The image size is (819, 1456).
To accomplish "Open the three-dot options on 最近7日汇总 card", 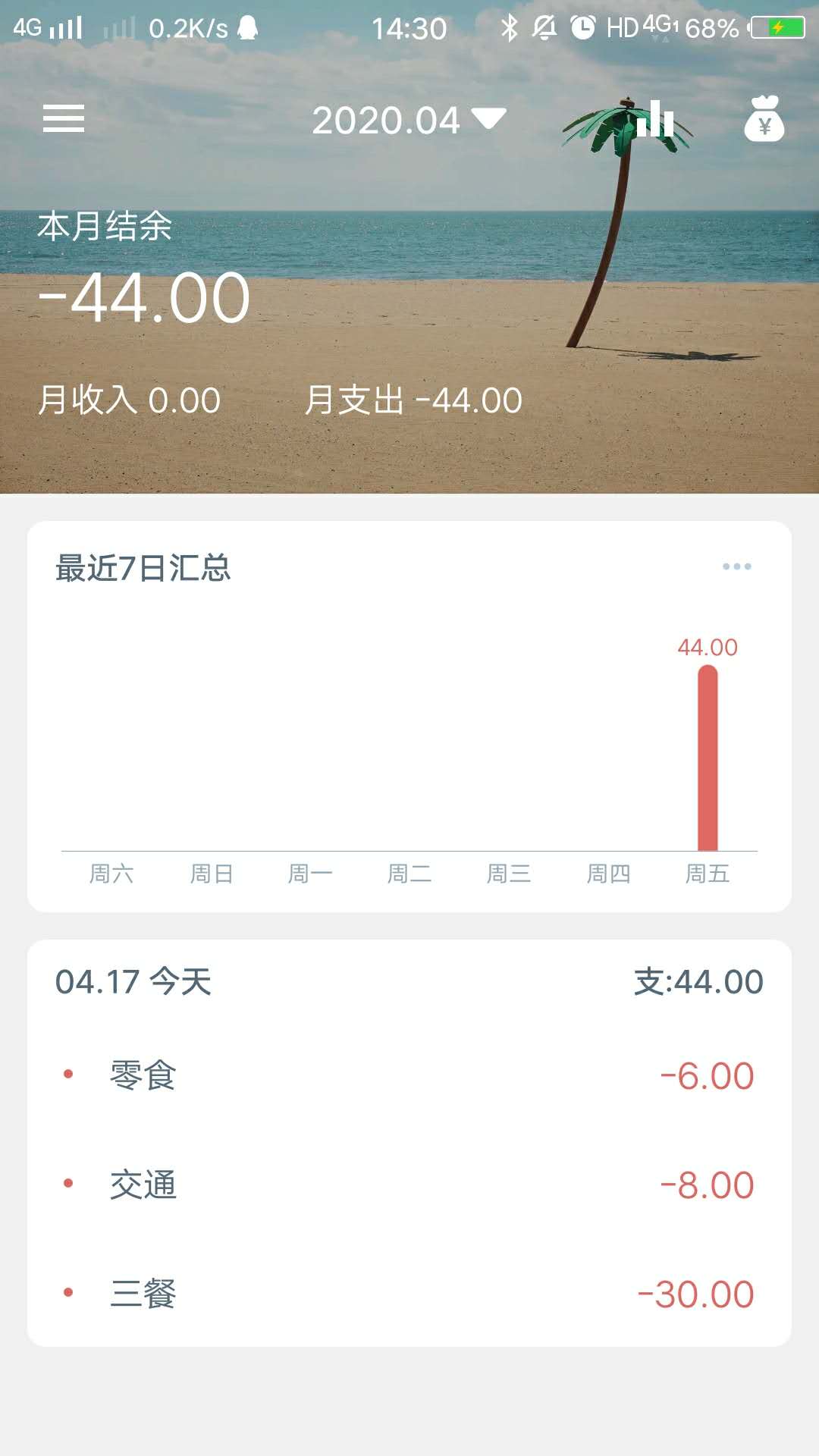I will point(737,566).
